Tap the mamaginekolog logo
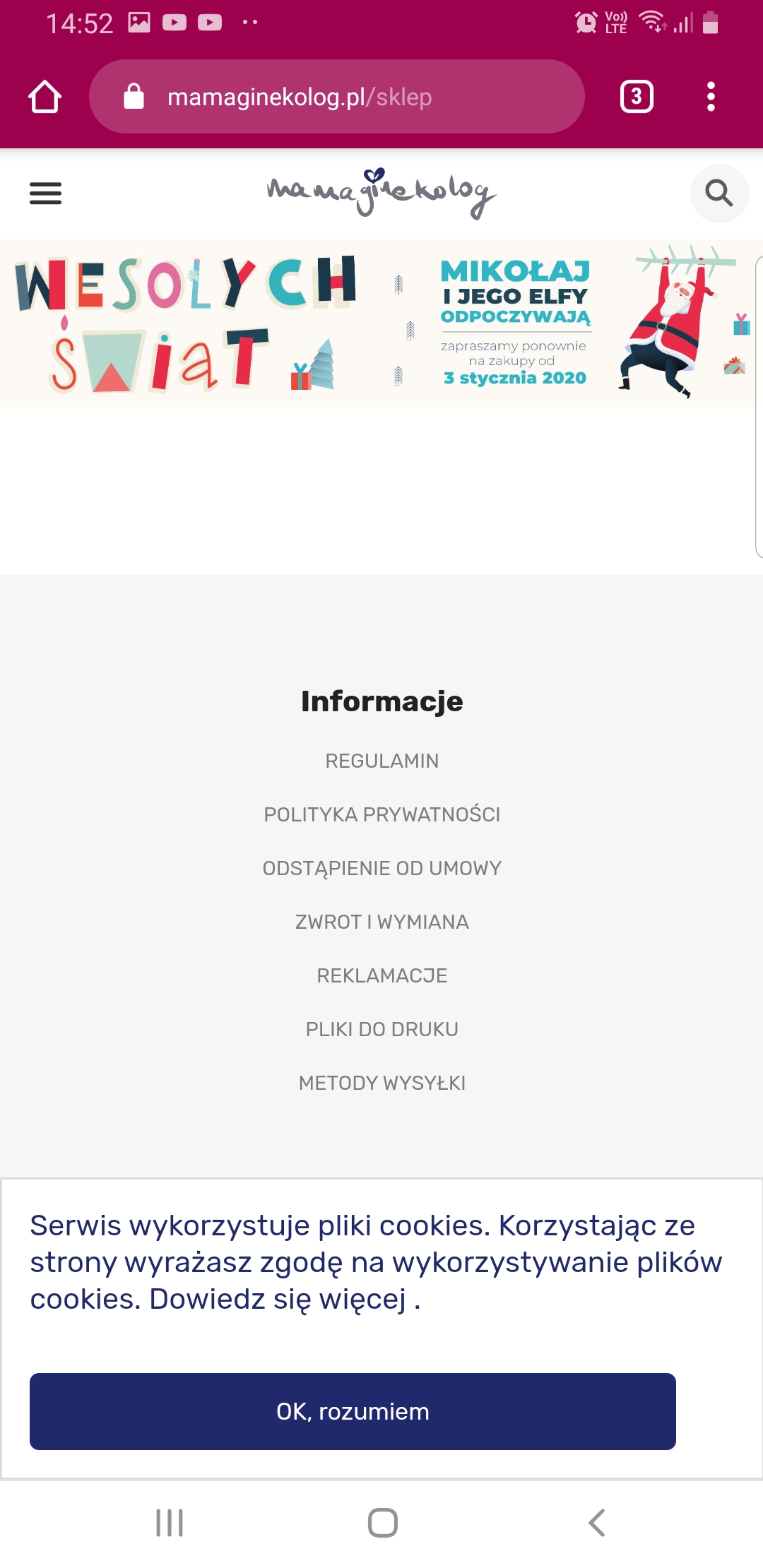The width and height of the screenshot is (763, 1568). pyautogui.click(x=381, y=192)
